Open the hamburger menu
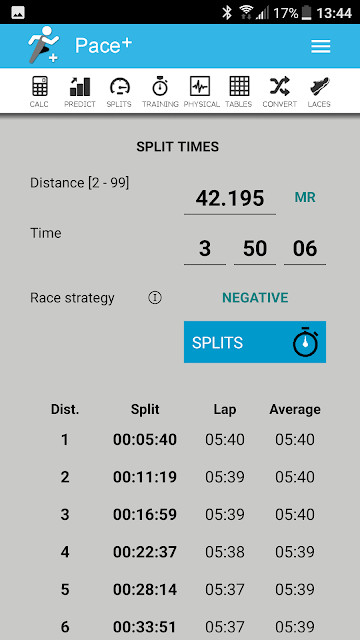This screenshot has height=640, width=360. (x=320, y=47)
